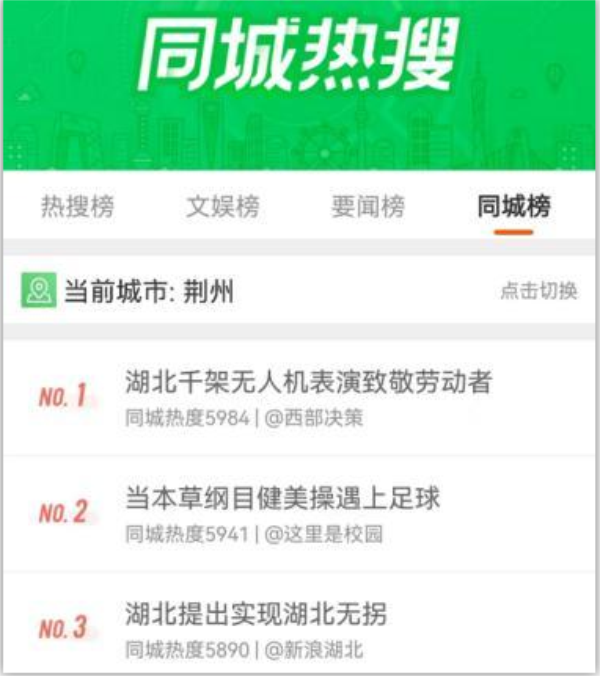Open the 文娱榜 tab
This screenshot has width=600, height=676.
222,207
